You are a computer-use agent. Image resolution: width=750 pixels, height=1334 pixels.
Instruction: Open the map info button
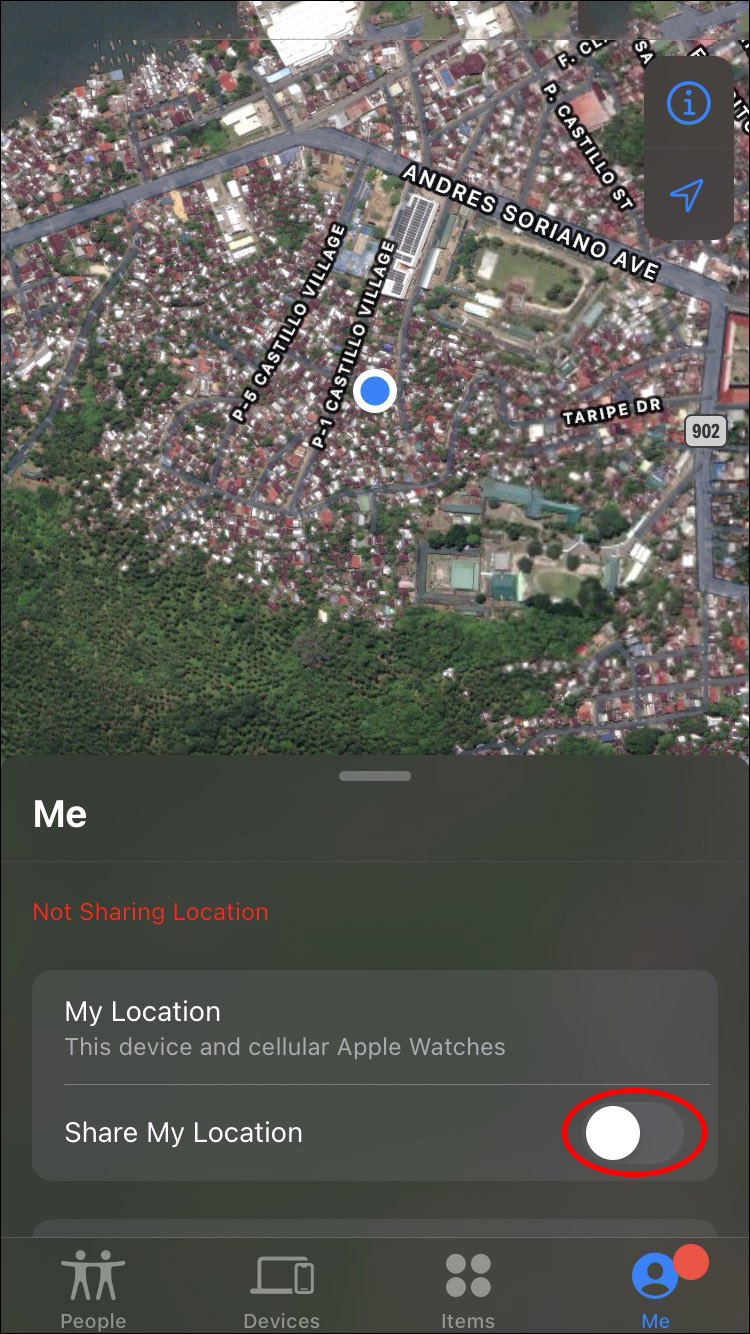point(688,103)
